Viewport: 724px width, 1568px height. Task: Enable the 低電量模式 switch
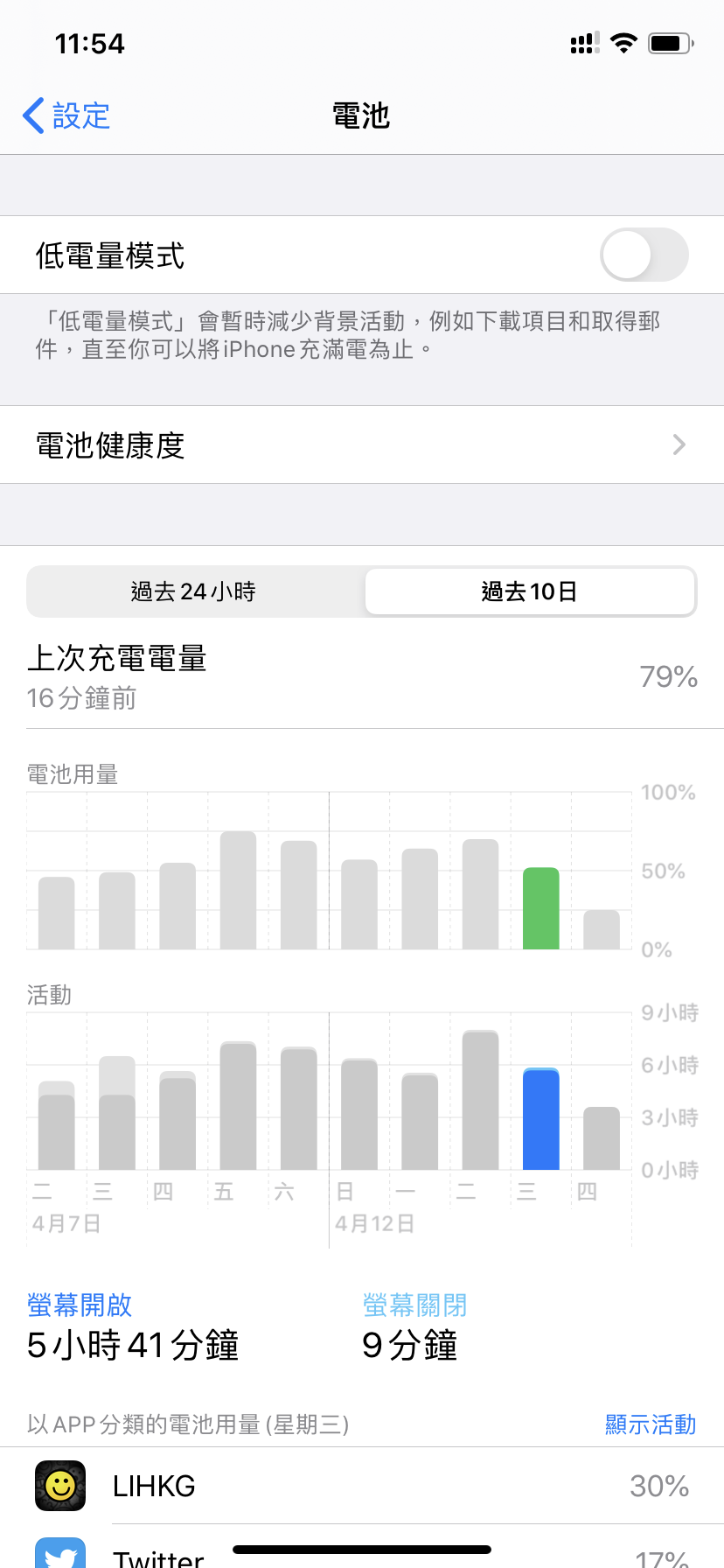click(x=644, y=255)
